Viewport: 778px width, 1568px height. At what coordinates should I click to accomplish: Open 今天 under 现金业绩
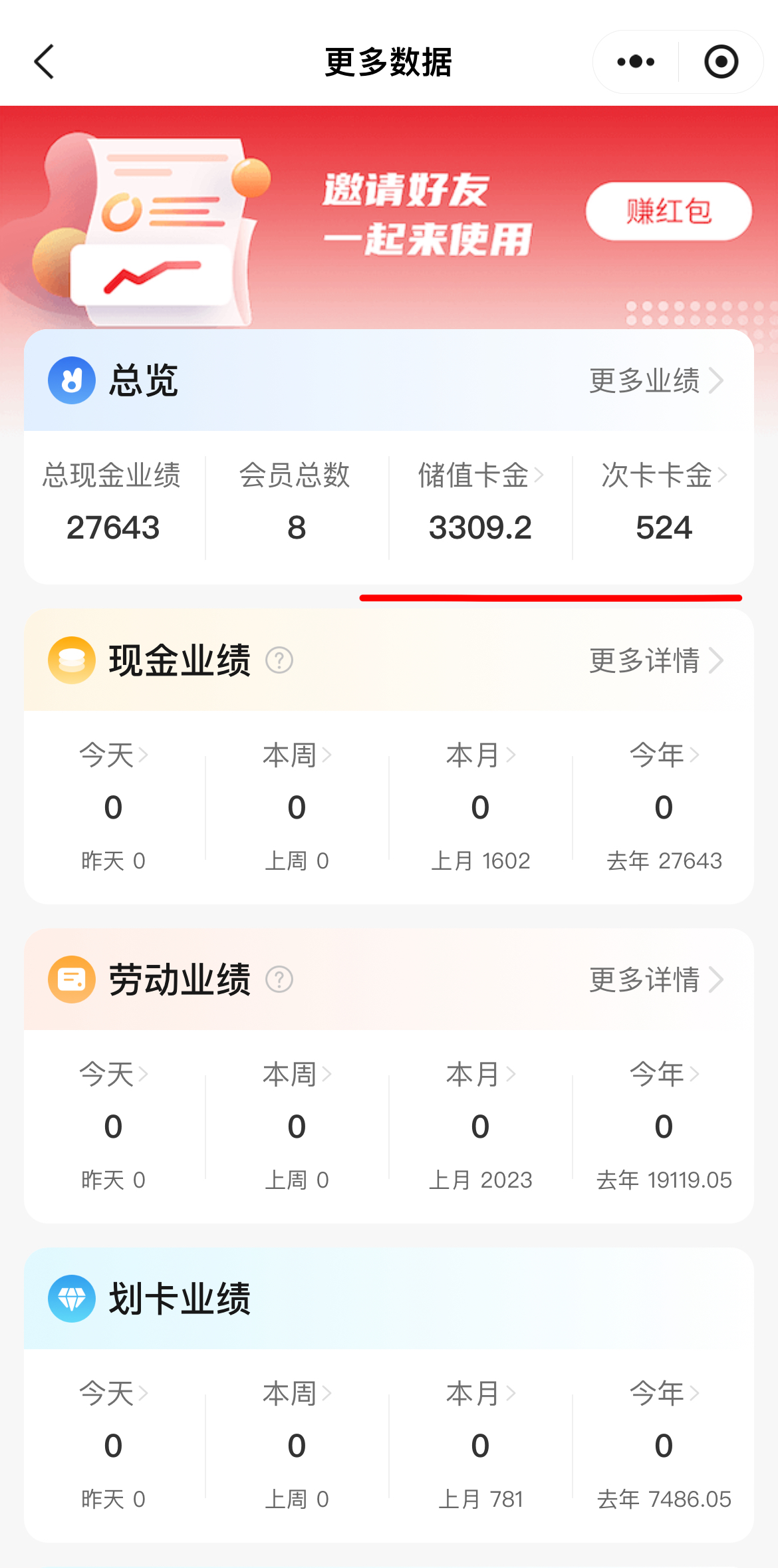[113, 755]
